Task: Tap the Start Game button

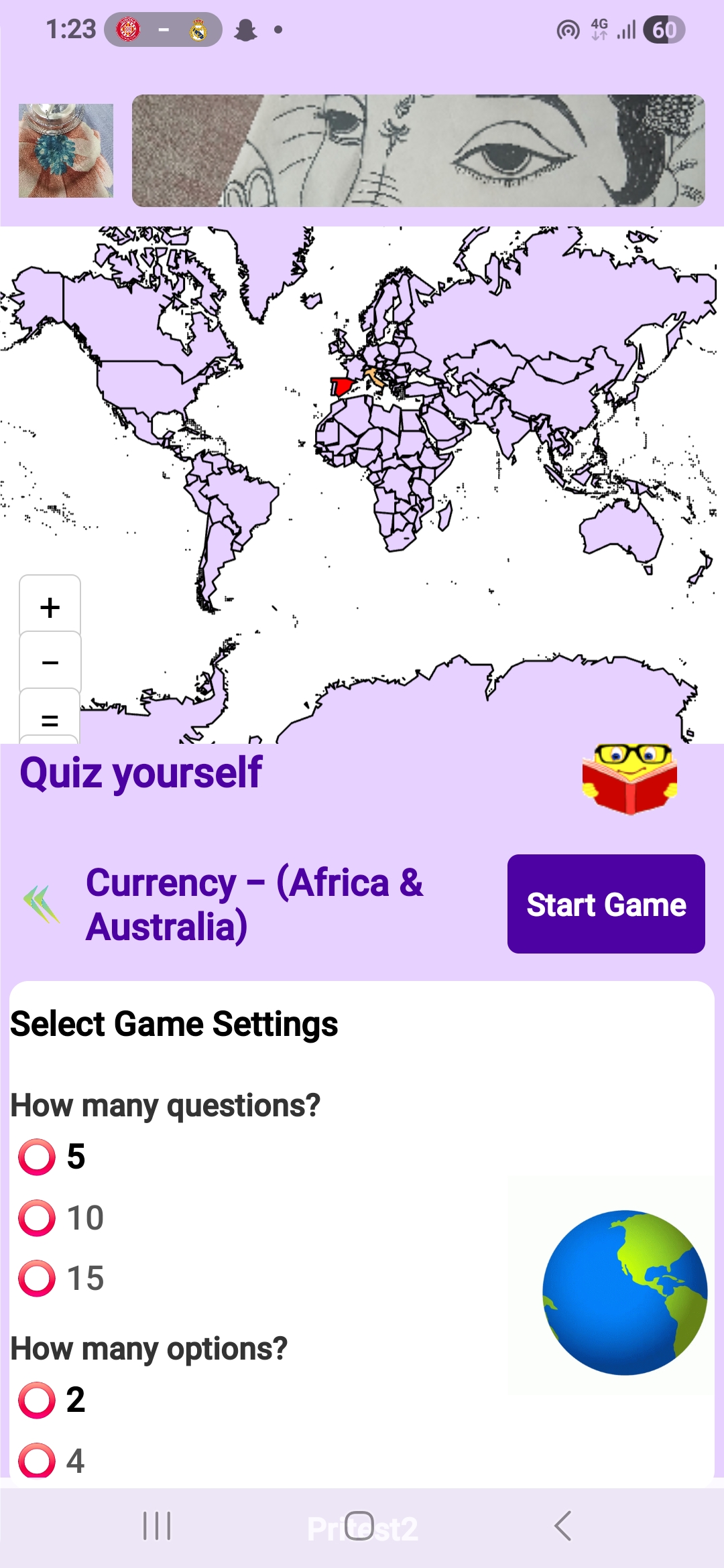Action: click(605, 904)
